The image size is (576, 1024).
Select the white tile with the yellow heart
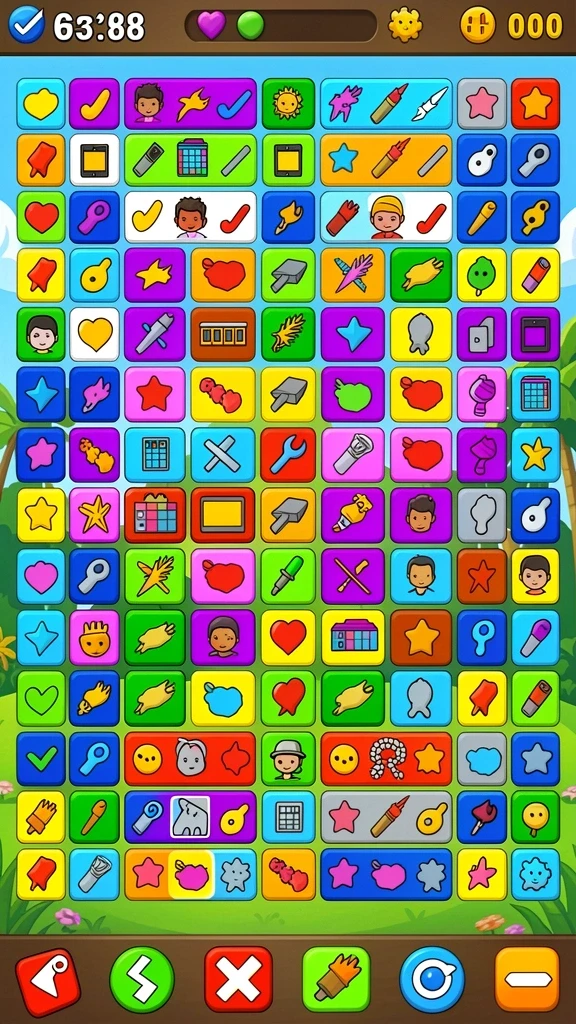coord(95,334)
